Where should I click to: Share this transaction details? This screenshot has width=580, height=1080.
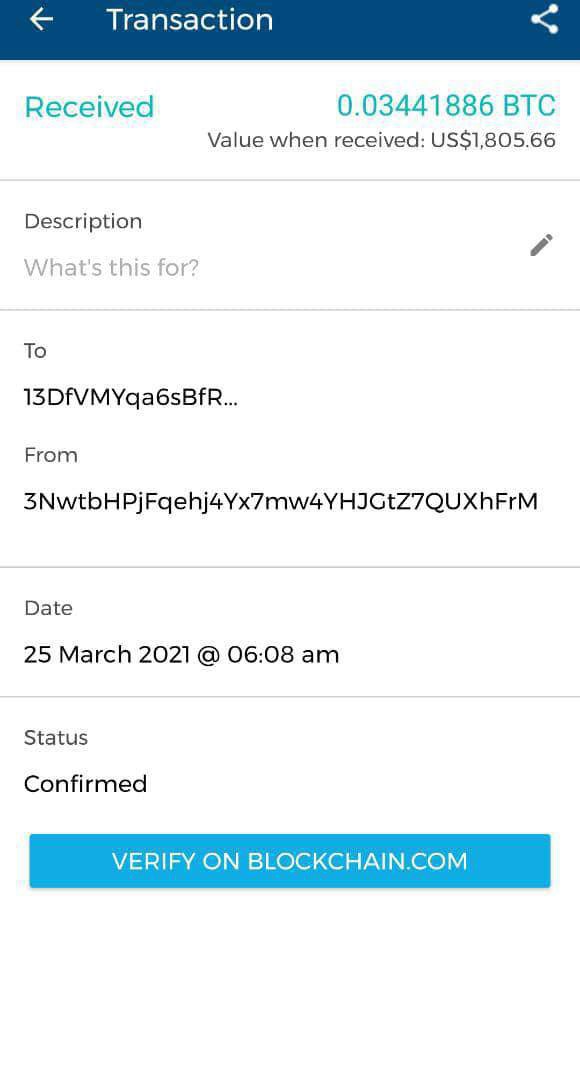[x=544, y=19]
